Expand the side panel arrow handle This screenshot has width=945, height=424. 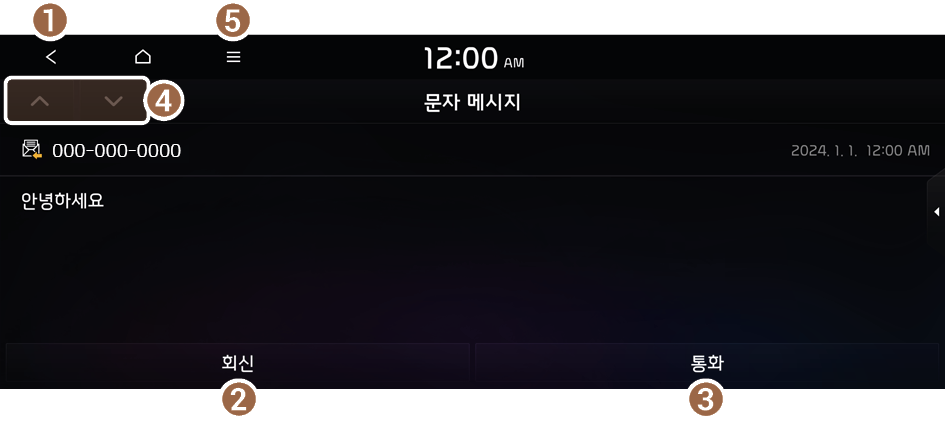[937, 211]
